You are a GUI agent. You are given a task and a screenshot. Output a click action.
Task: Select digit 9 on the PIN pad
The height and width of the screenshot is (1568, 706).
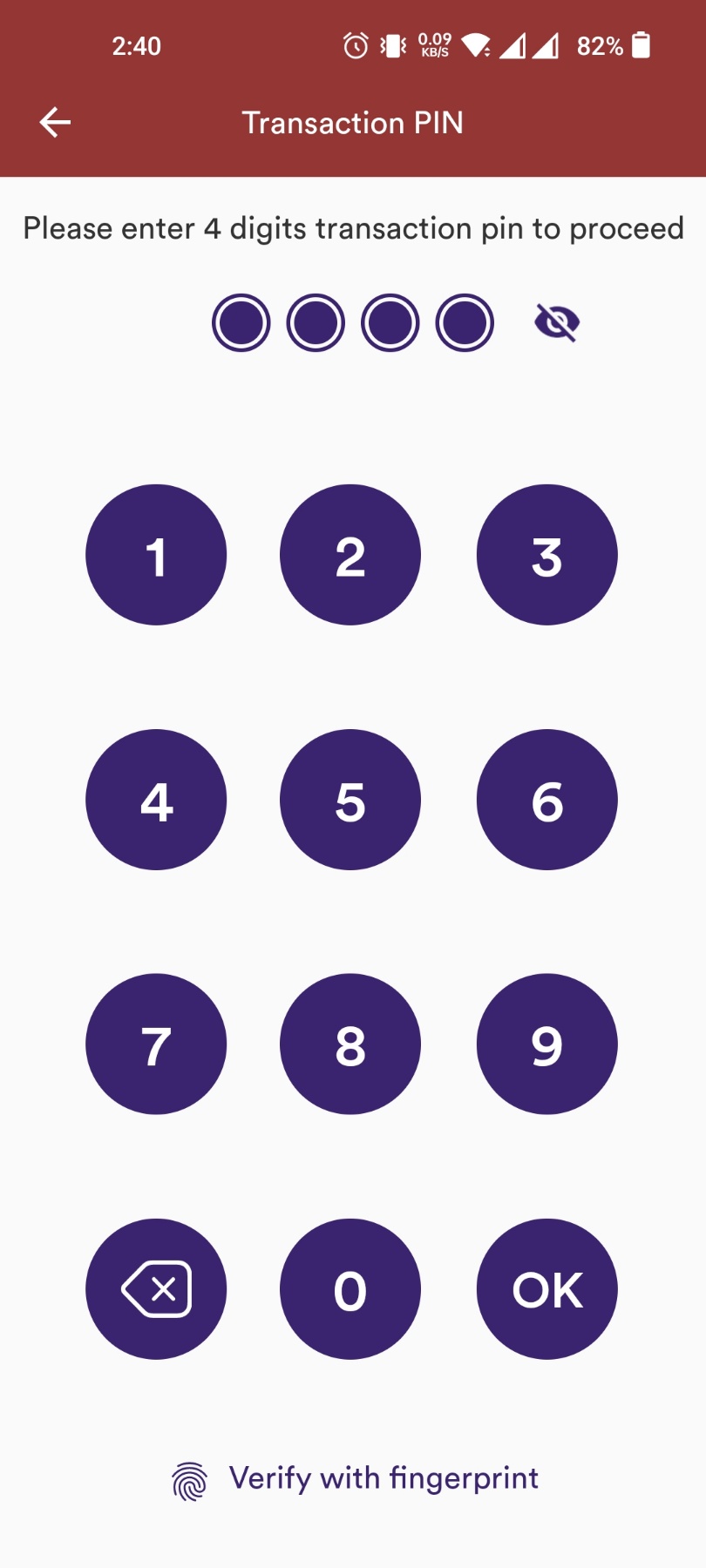click(x=546, y=1044)
